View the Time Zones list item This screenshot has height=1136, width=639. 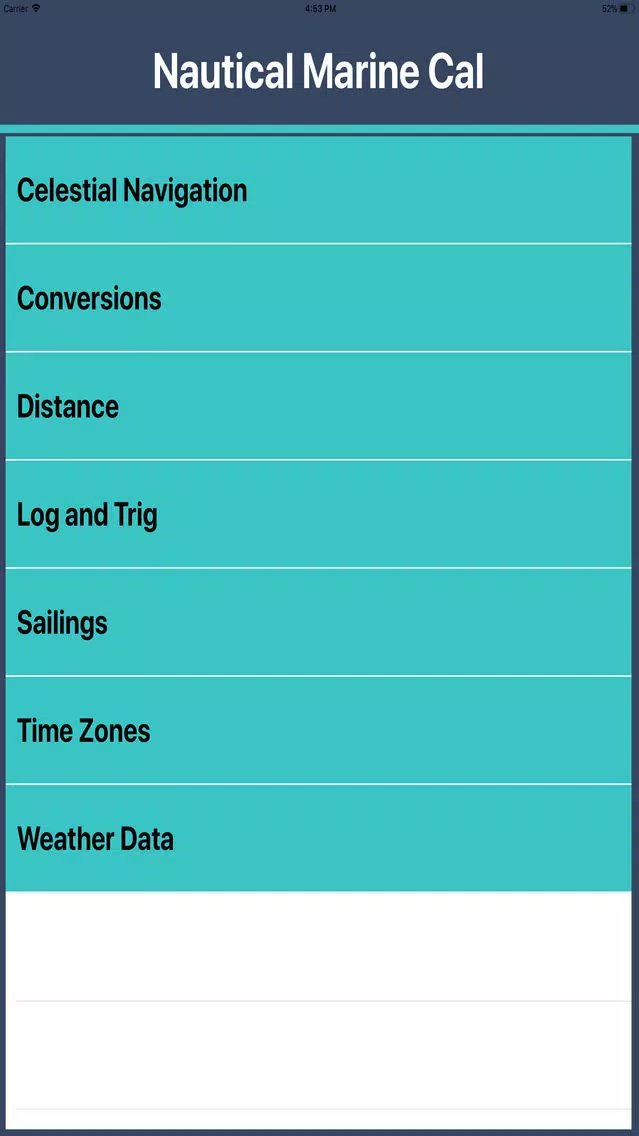point(84,730)
